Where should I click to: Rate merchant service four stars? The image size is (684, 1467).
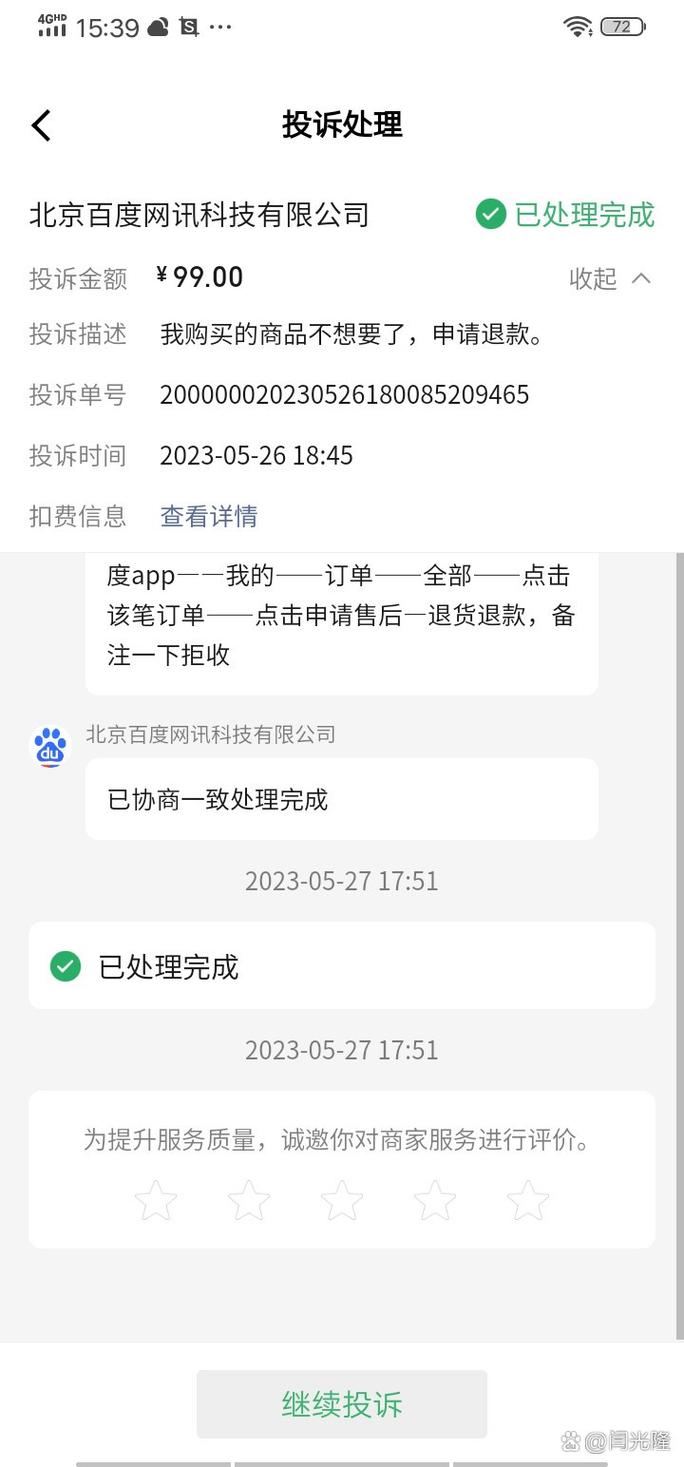[x=435, y=1201]
